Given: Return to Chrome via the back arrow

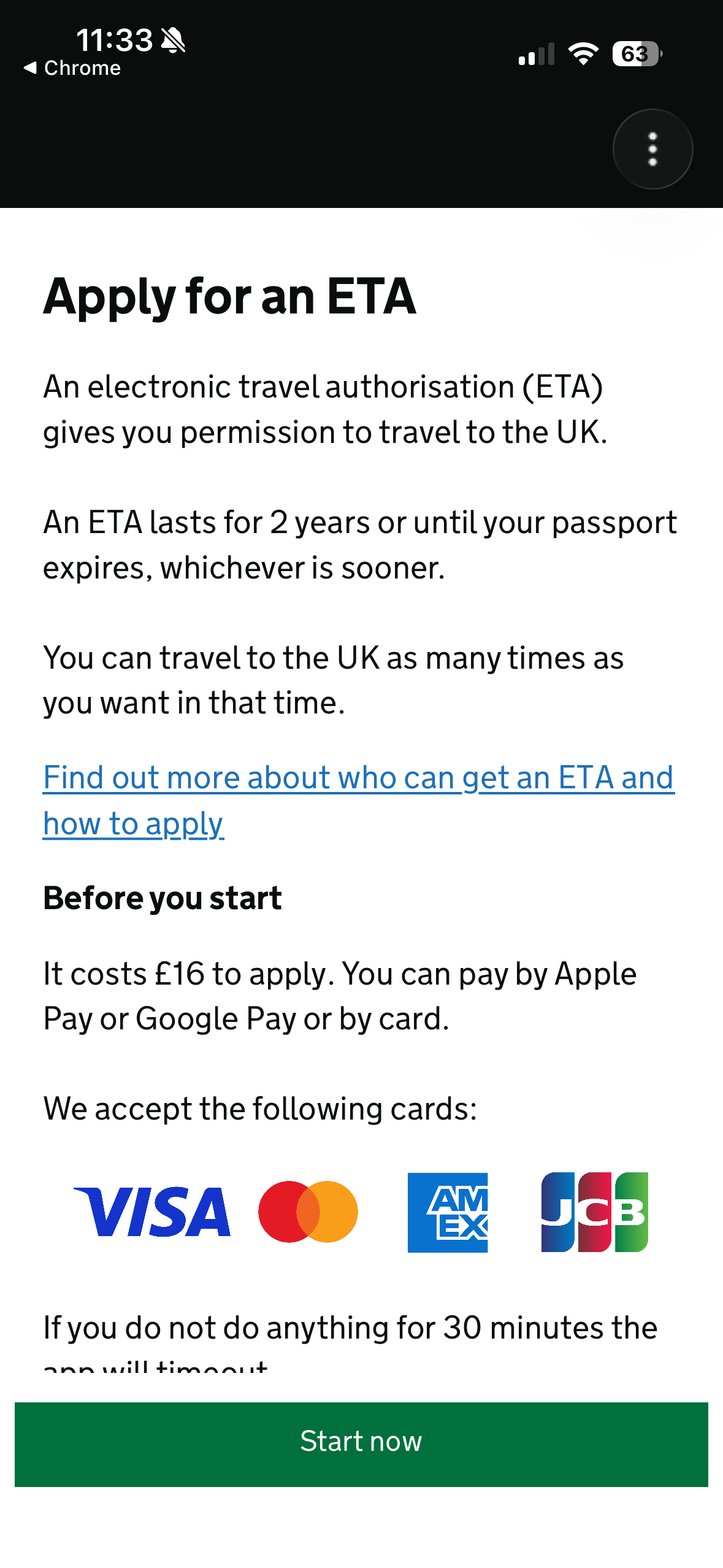Looking at the screenshot, I should coord(72,68).
